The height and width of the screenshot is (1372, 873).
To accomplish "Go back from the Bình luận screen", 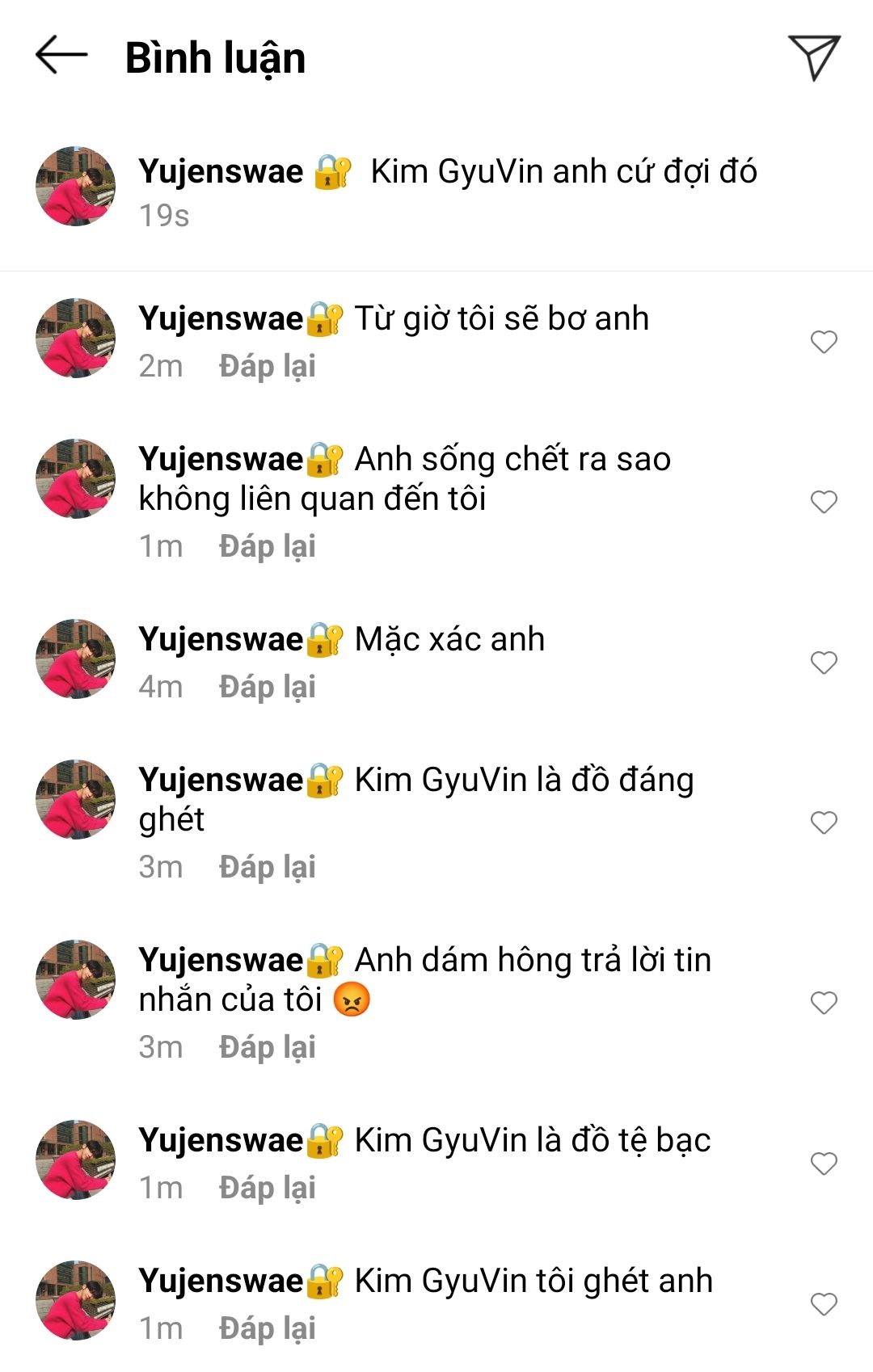I will (61, 57).
